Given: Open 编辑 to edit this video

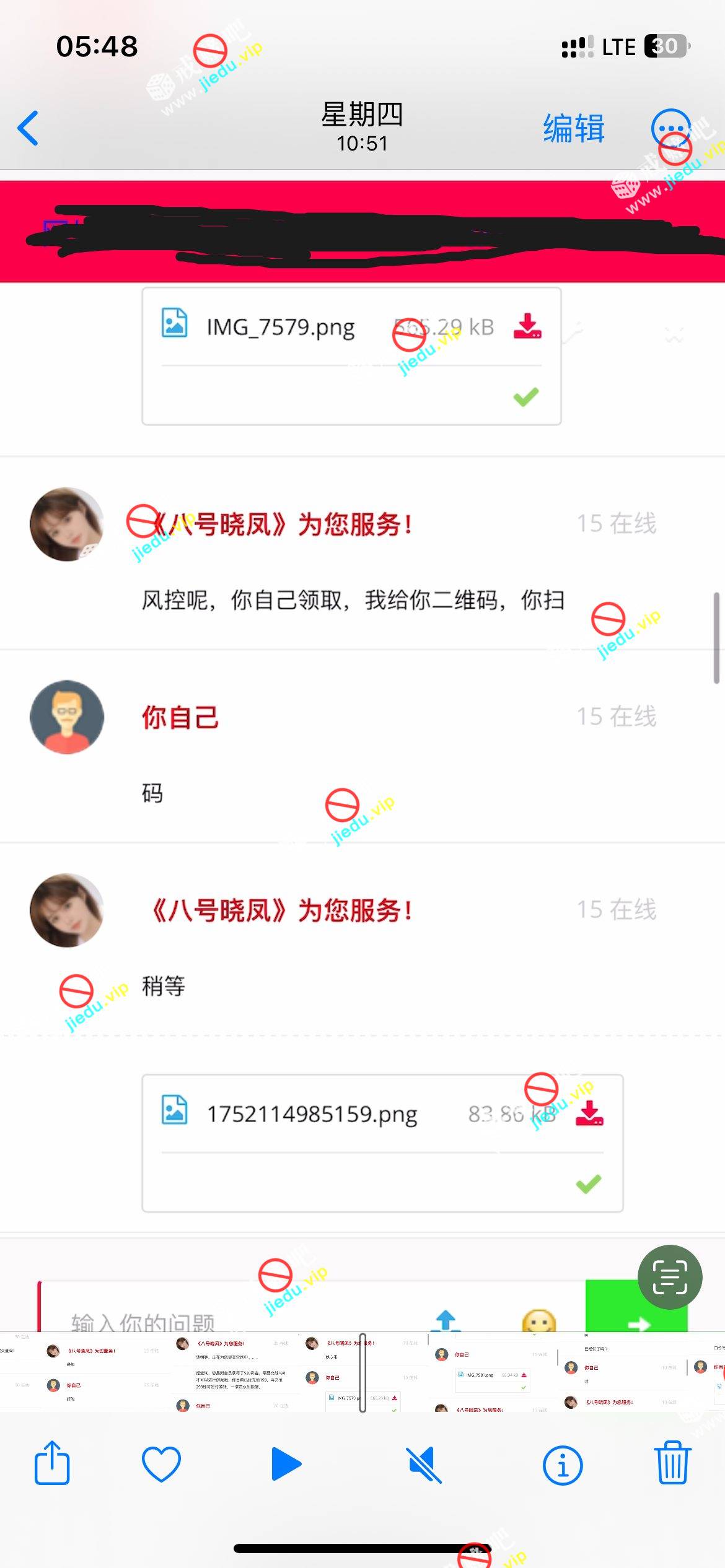Looking at the screenshot, I should 573,128.
